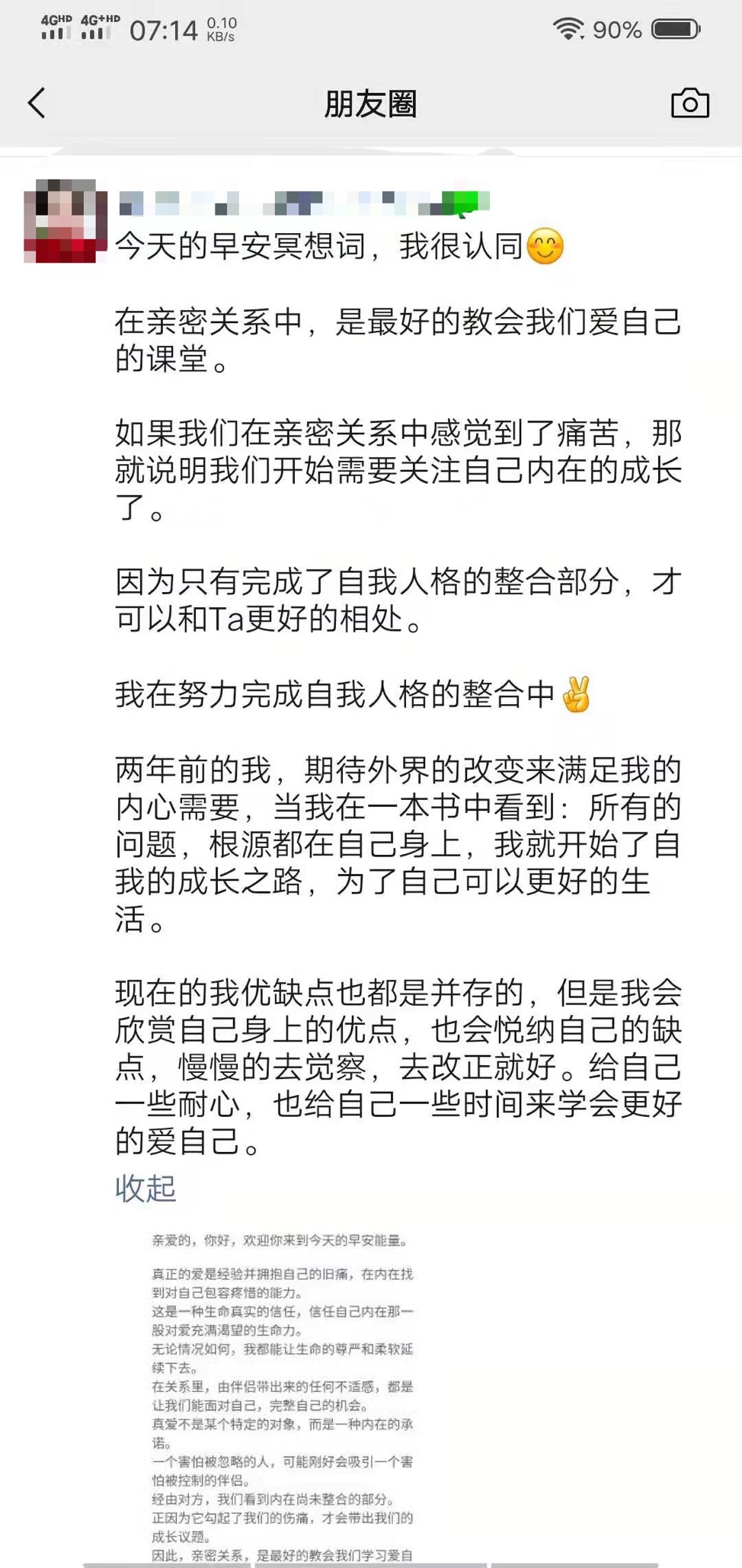The image size is (742, 1568).
Task: Go back from Moments feed
Action: click(x=37, y=103)
